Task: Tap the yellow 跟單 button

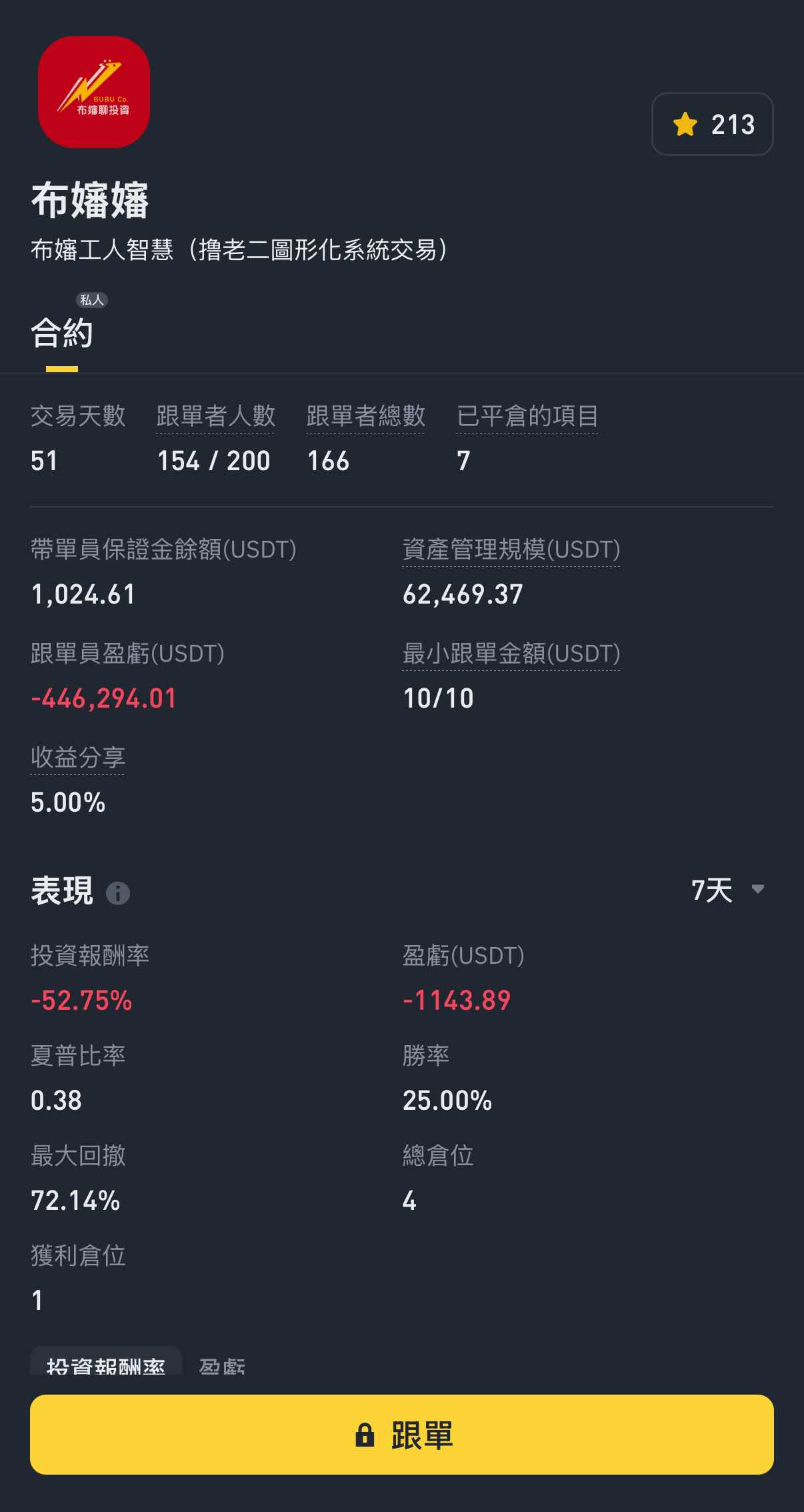Action: (x=401, y=1434)
